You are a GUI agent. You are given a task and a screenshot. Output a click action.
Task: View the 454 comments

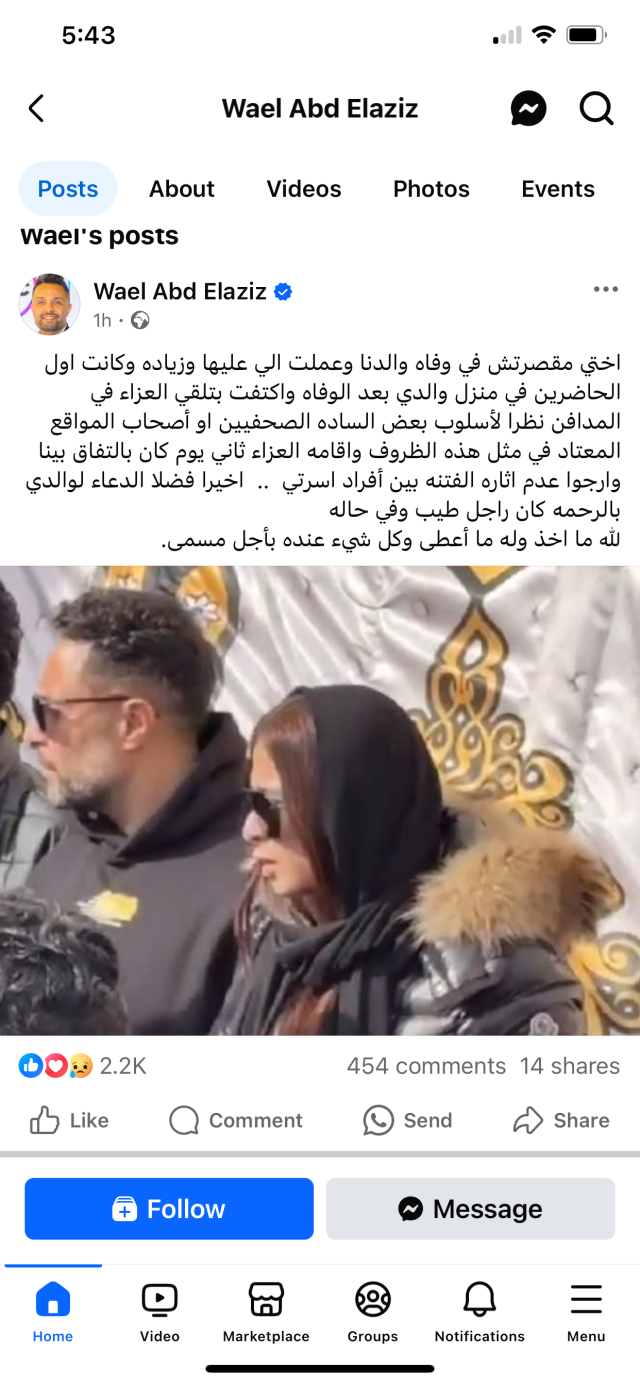[x=426, y=1066]
